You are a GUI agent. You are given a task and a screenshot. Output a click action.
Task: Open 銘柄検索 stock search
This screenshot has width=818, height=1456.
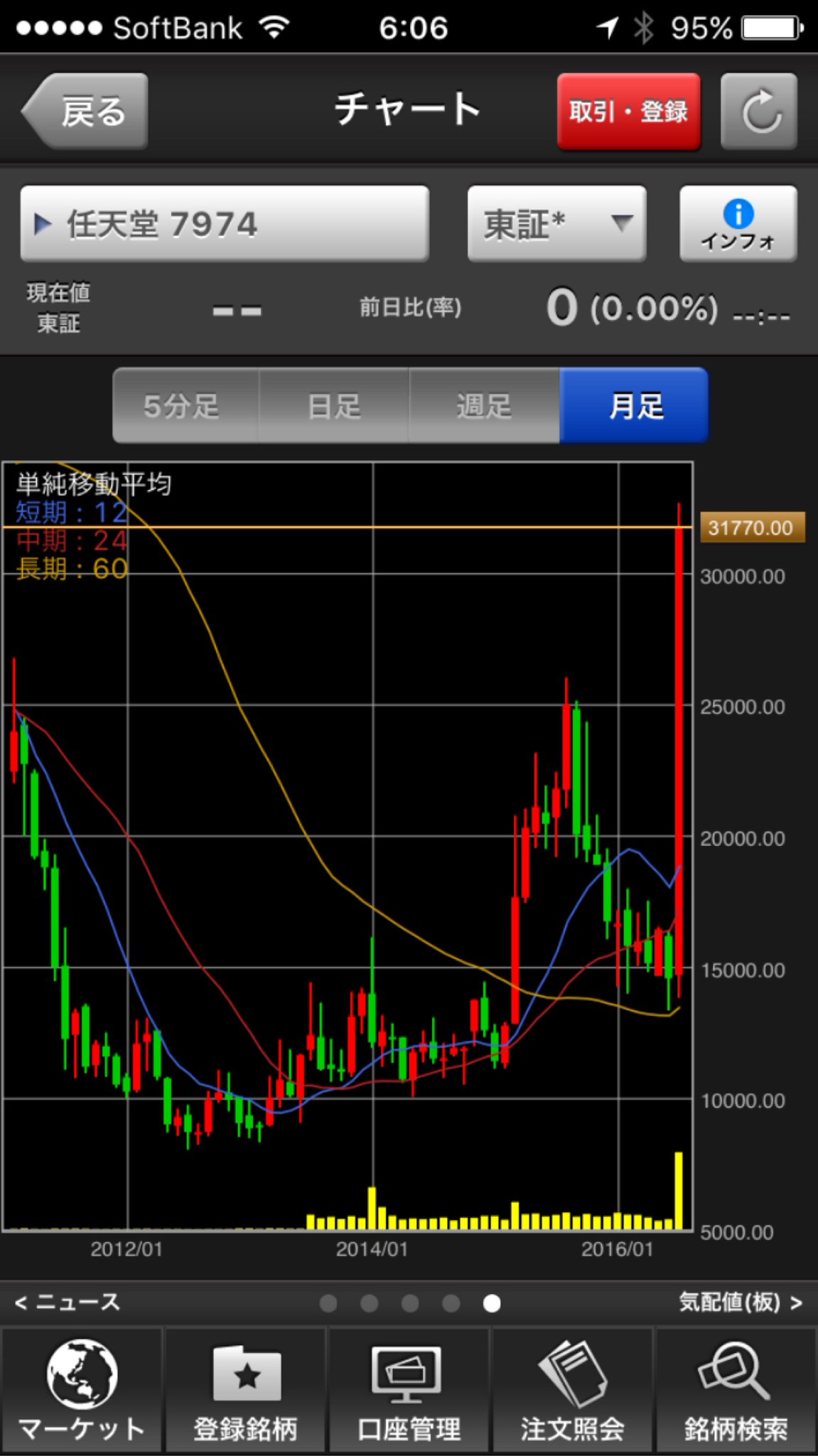pos(736,1390)
